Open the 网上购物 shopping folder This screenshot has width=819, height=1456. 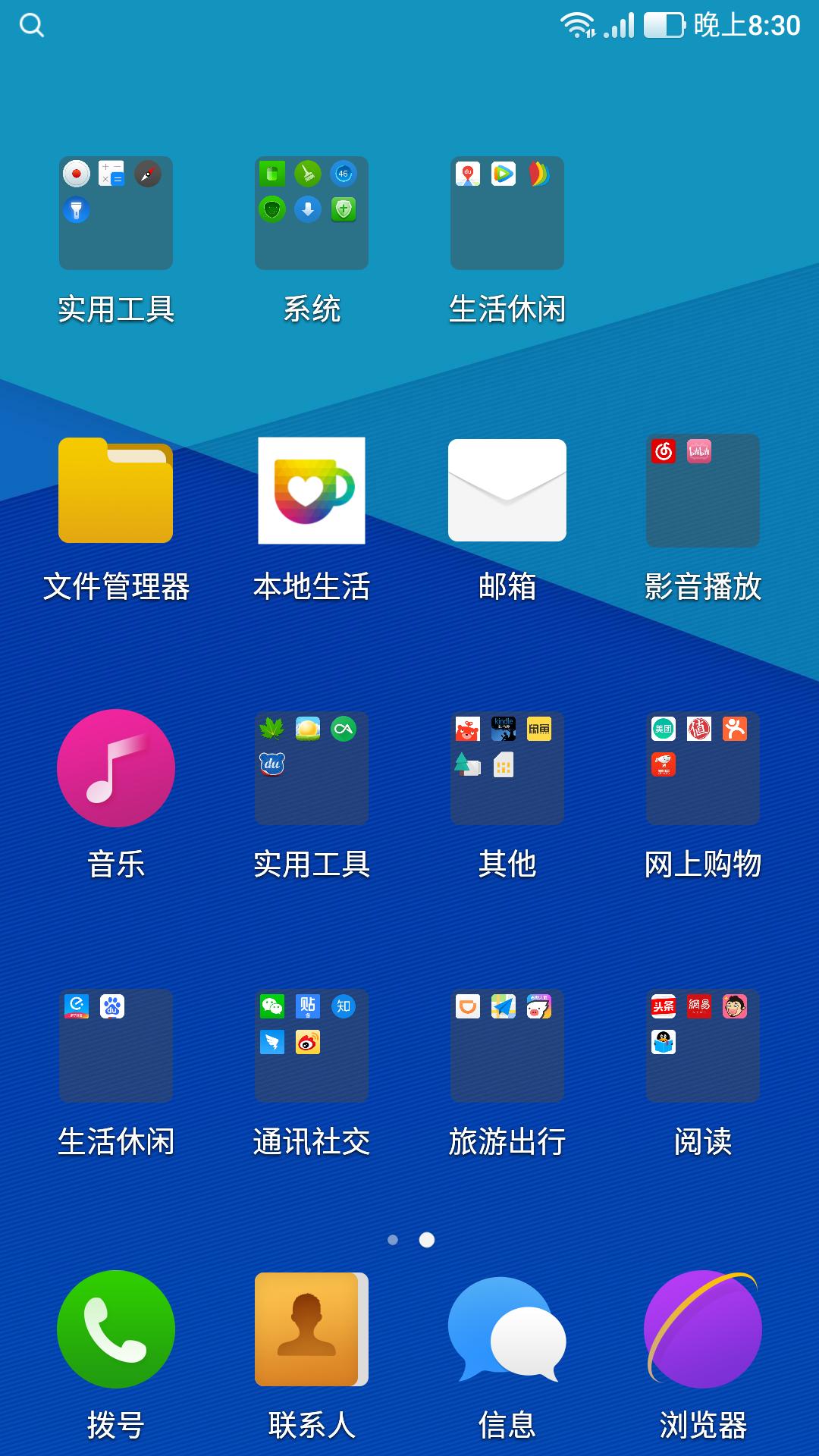pos(702,768)
